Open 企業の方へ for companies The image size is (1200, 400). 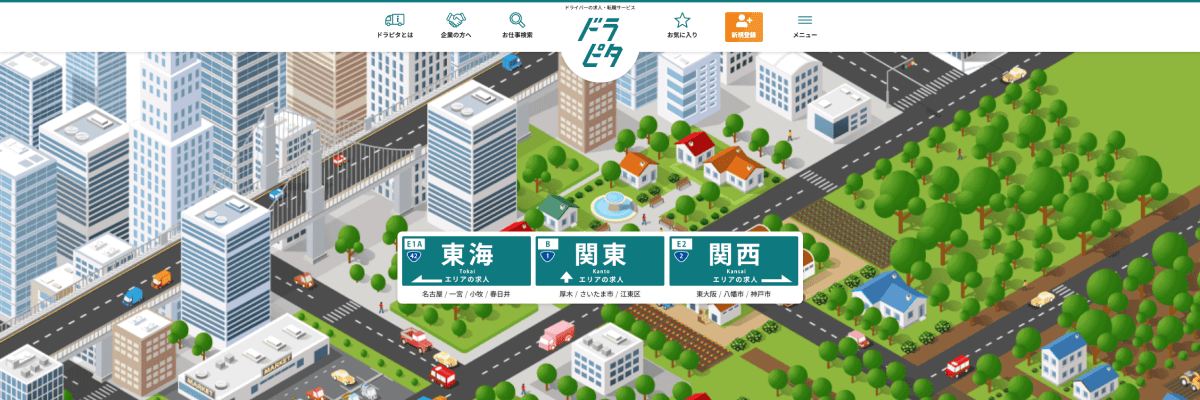[456, 25]
